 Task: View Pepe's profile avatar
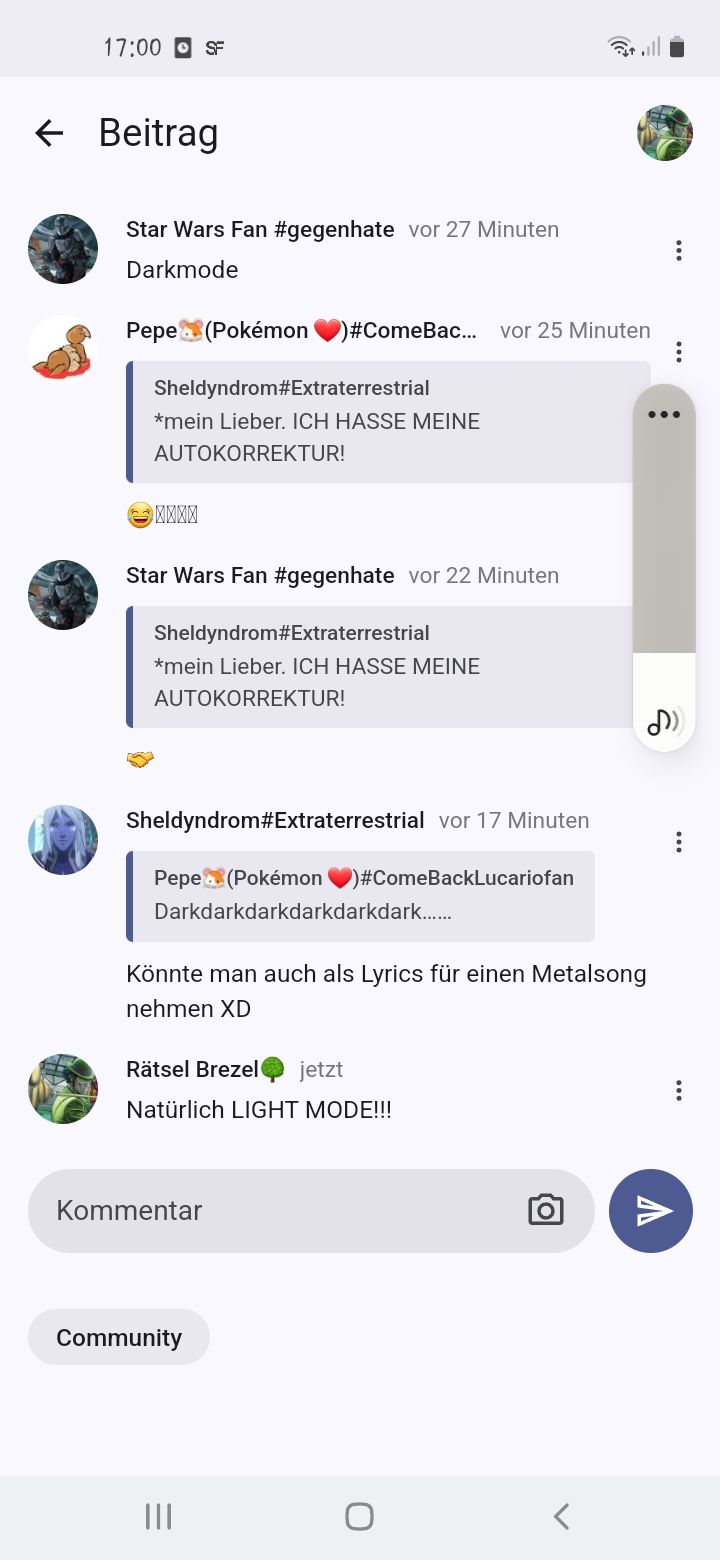(63, 350)
